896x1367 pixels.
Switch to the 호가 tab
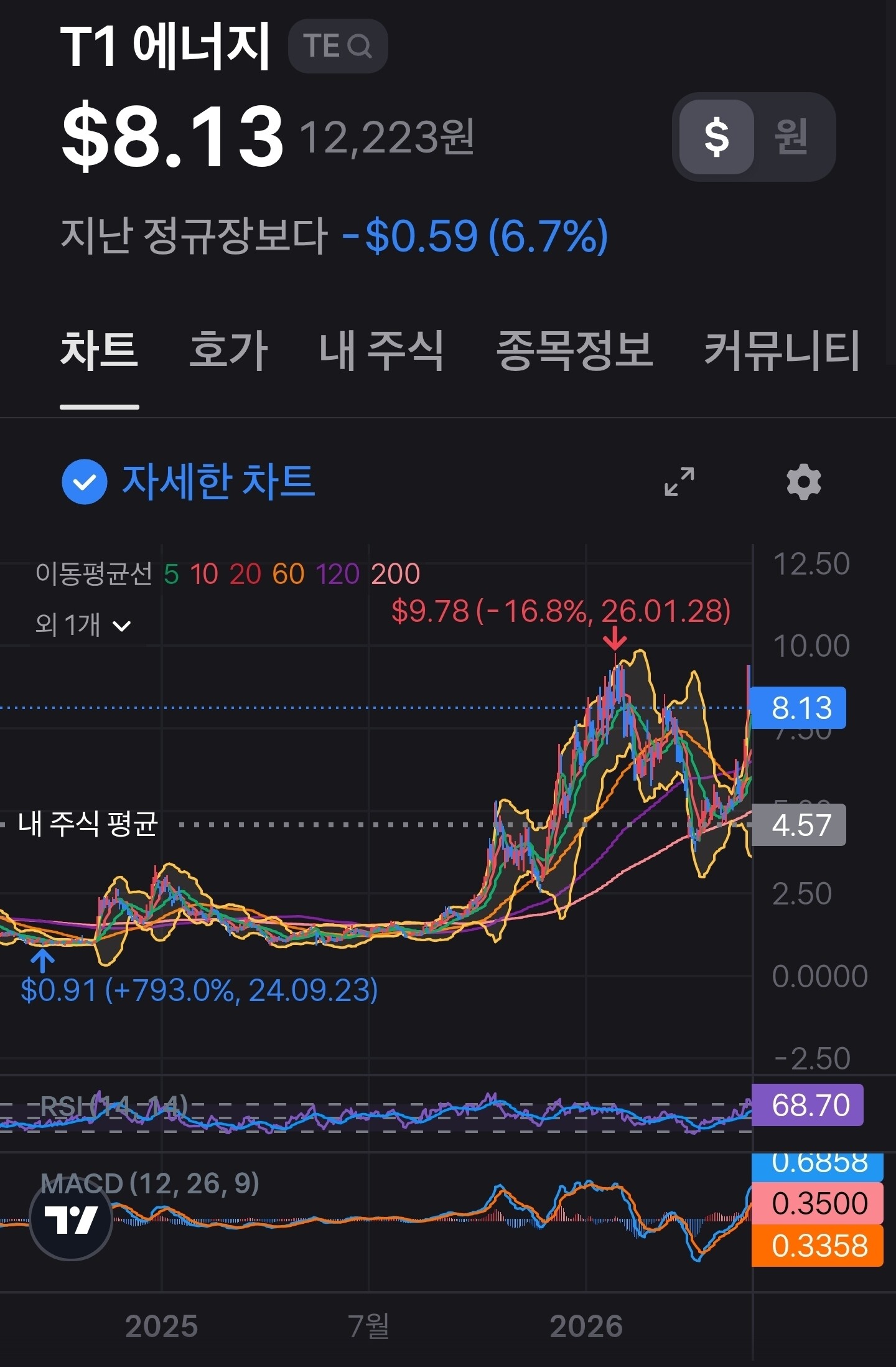pos(228,350)
